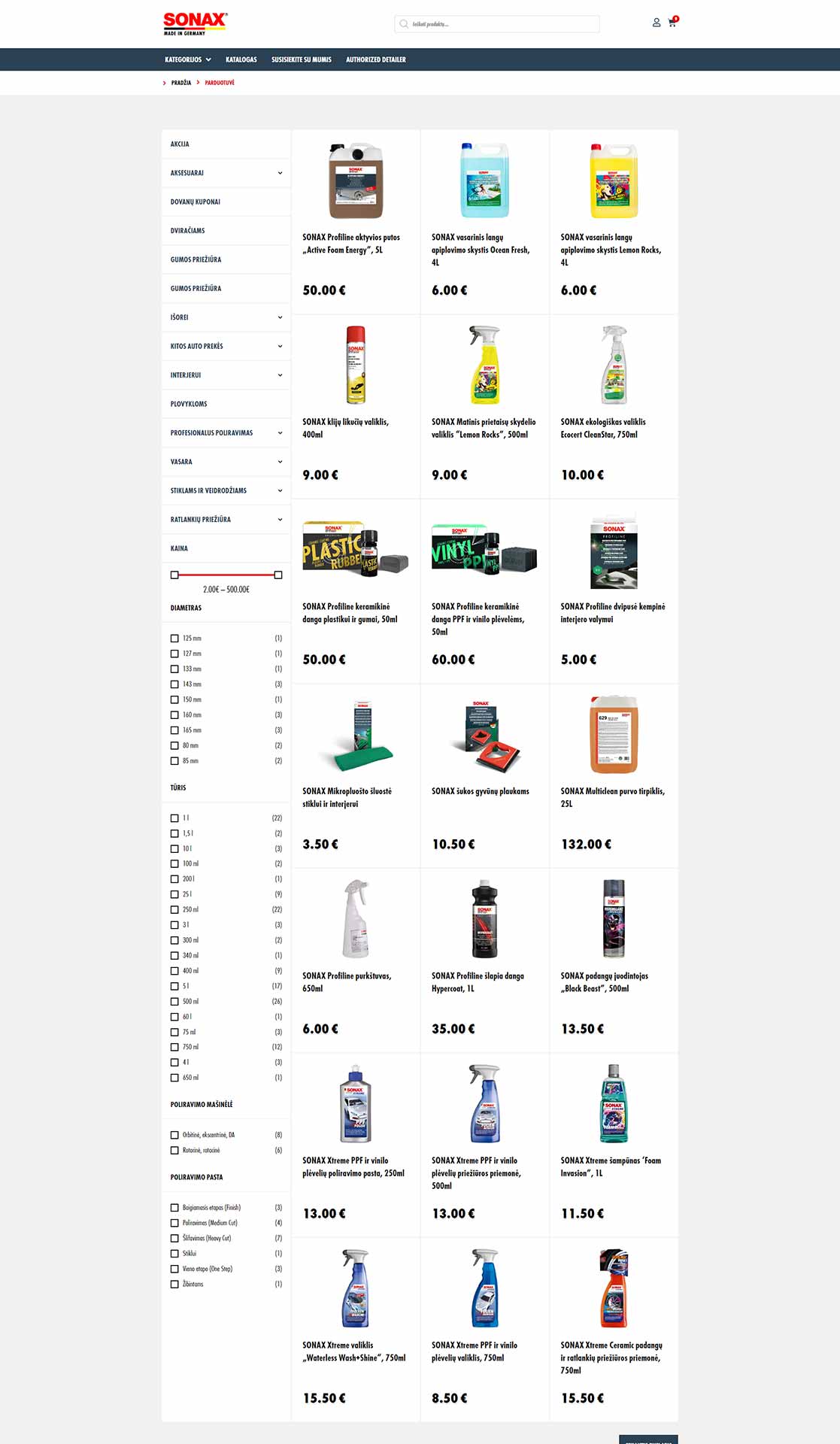This screenshot has height=1444, width=840.
Task: Open the shopping cart icon
Action: 672,23
